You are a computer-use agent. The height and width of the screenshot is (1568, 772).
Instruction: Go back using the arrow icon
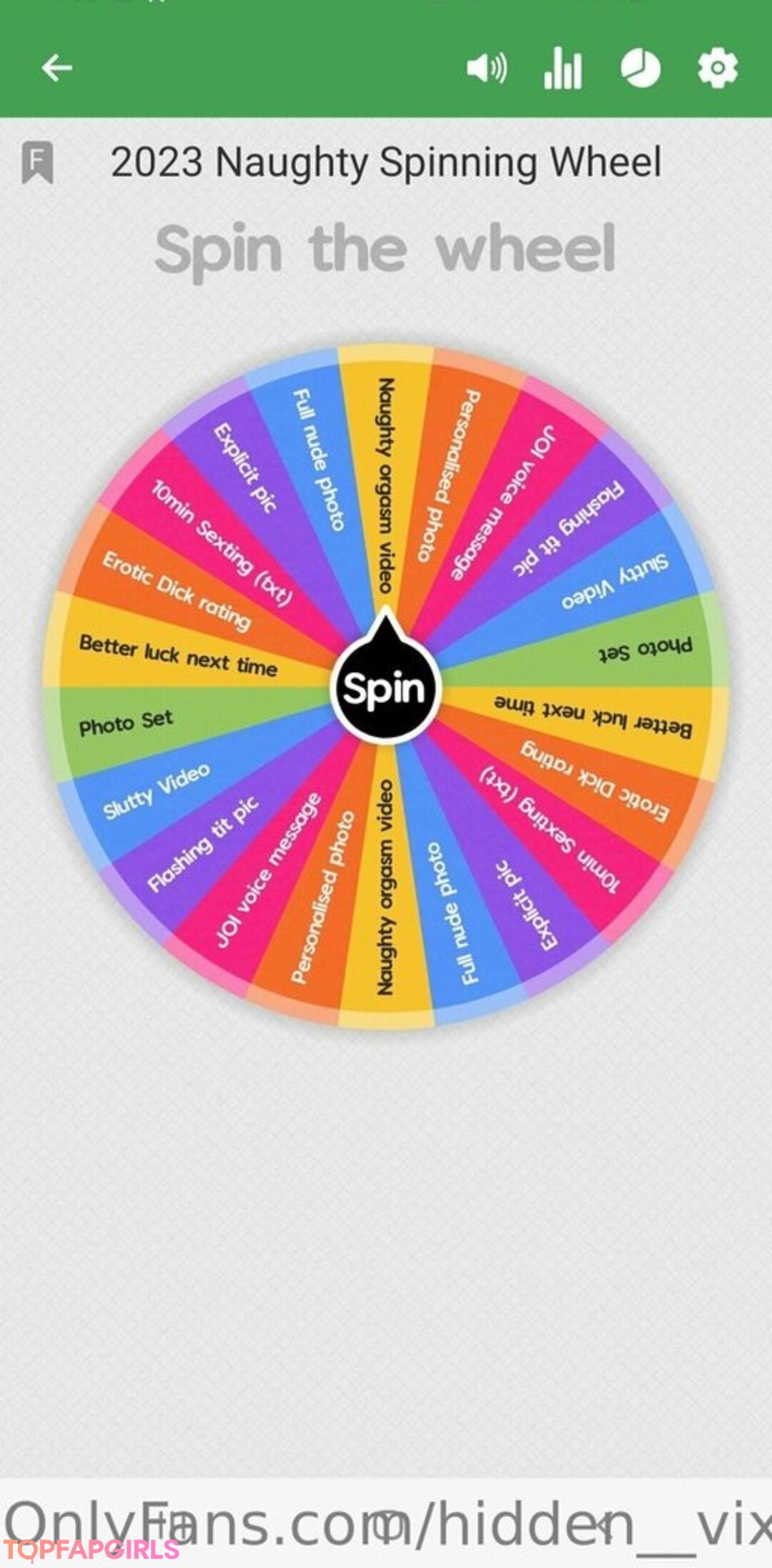coord(57,69)
